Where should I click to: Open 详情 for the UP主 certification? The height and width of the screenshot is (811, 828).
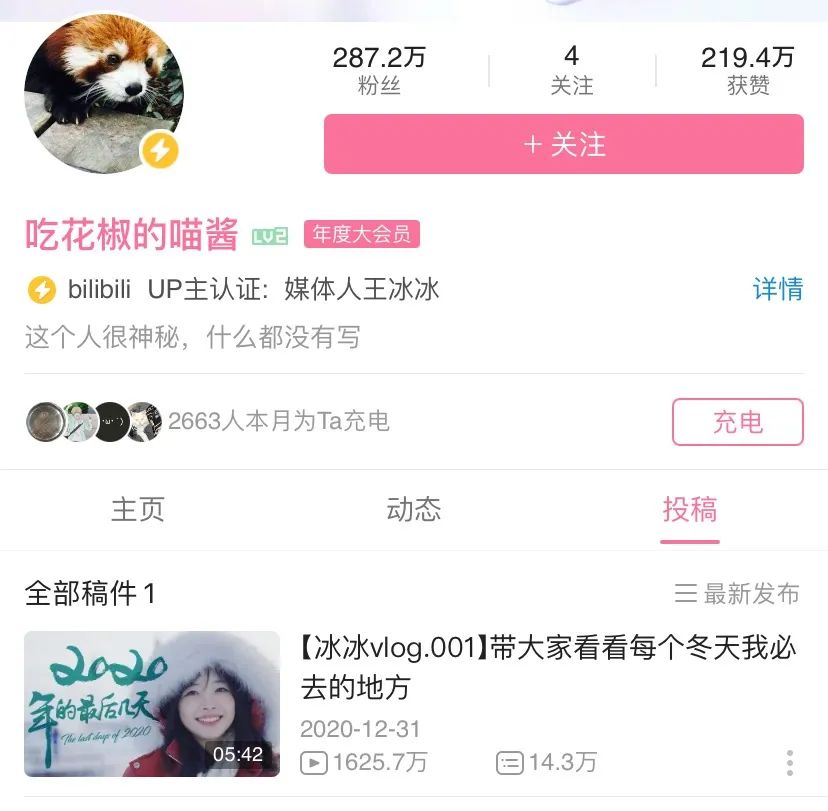tap(777, 289)
